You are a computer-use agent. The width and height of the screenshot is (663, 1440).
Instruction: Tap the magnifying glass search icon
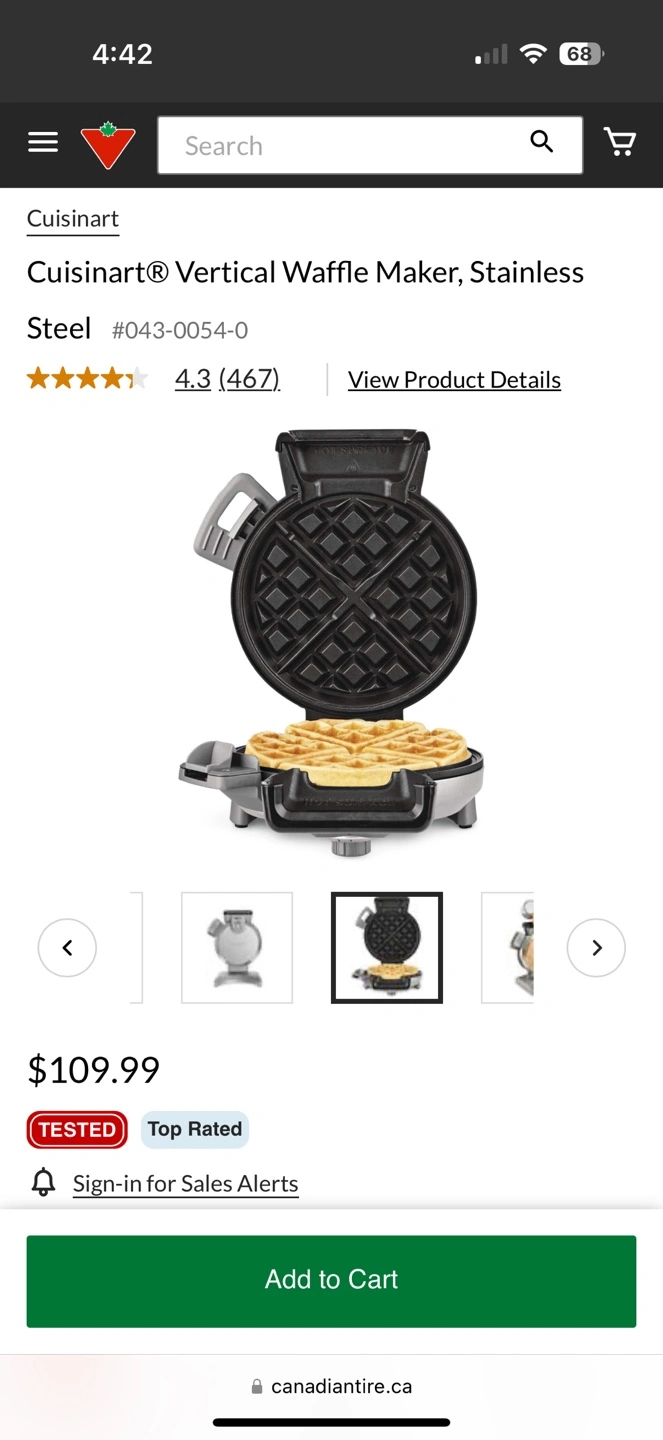(542, 142)
